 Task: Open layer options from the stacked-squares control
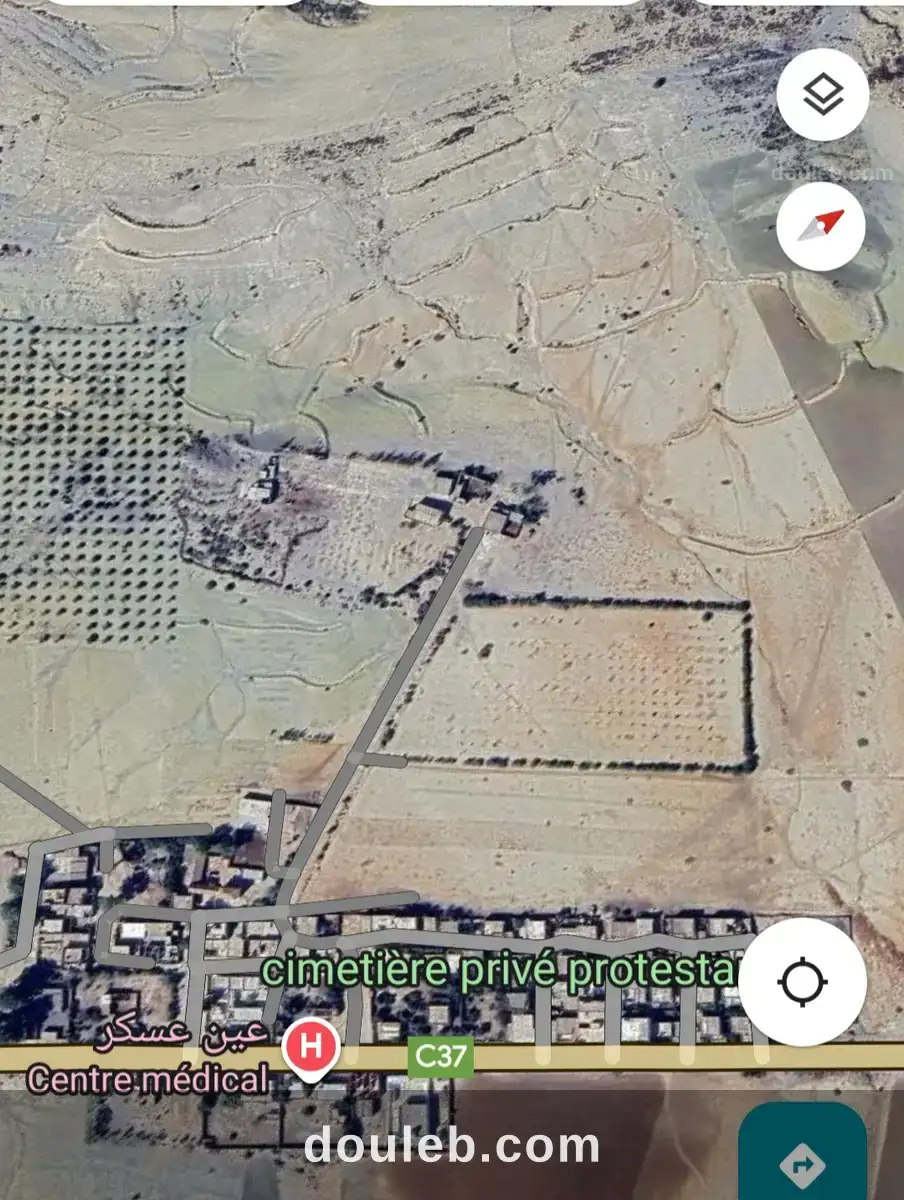point(822,92)
